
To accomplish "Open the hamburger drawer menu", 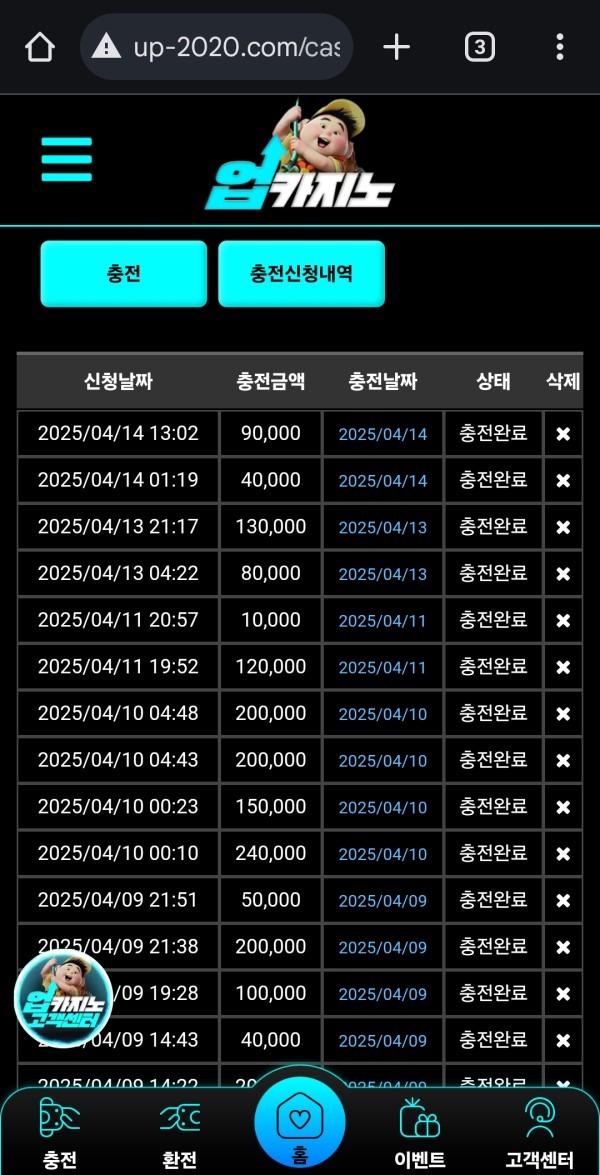I will click(x=67, y=160).
